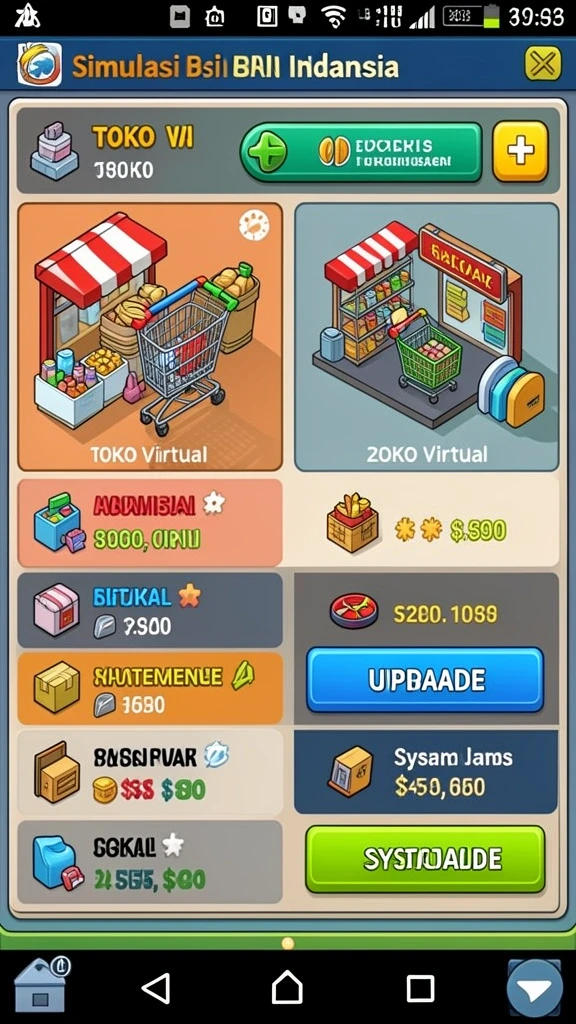Tap the green coin button with plus
The image size is (576, 1024).
coord(361,152)
